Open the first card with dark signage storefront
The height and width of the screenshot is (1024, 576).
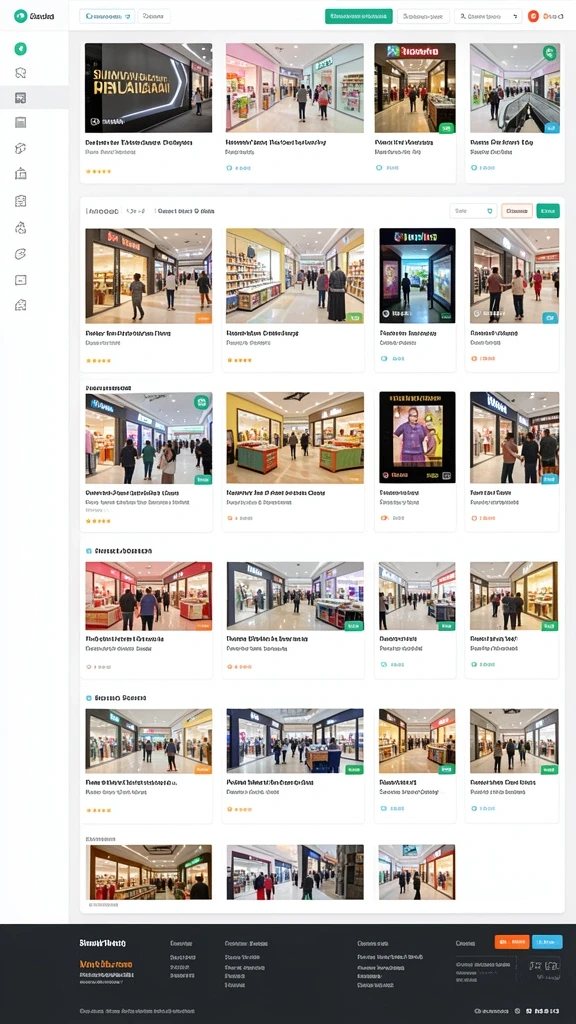tap(148, 112)
